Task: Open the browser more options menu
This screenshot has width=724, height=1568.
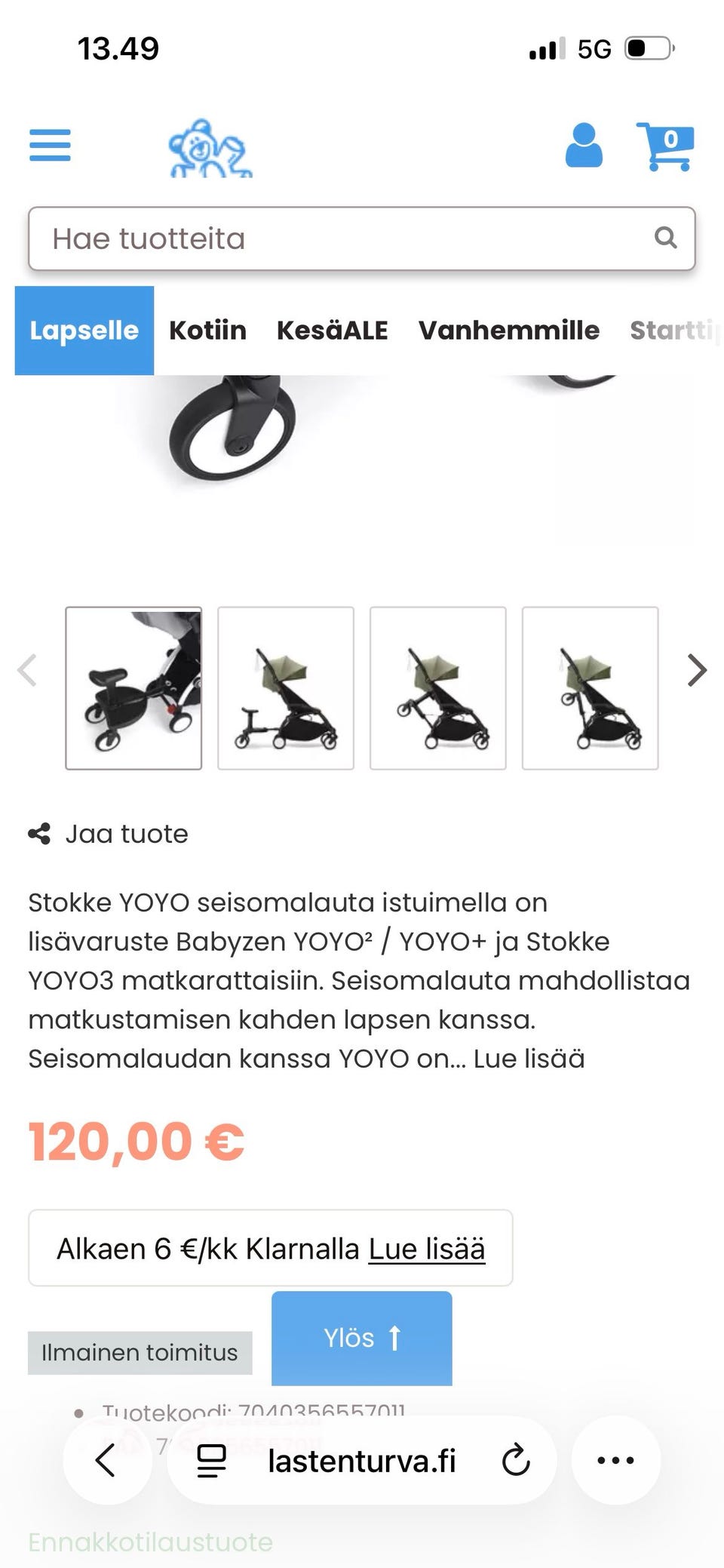Action: click(x=615, y=1460)
